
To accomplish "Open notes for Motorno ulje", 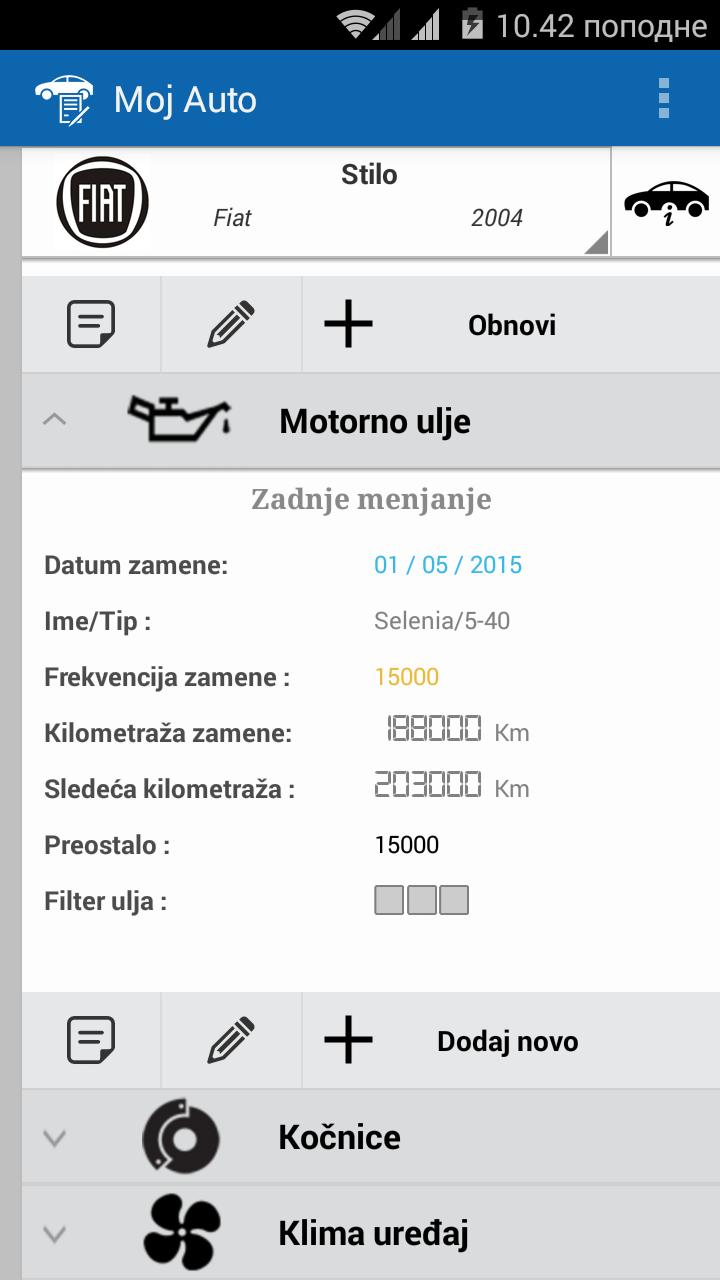I will pyautogui.click(x=90, y=324).
